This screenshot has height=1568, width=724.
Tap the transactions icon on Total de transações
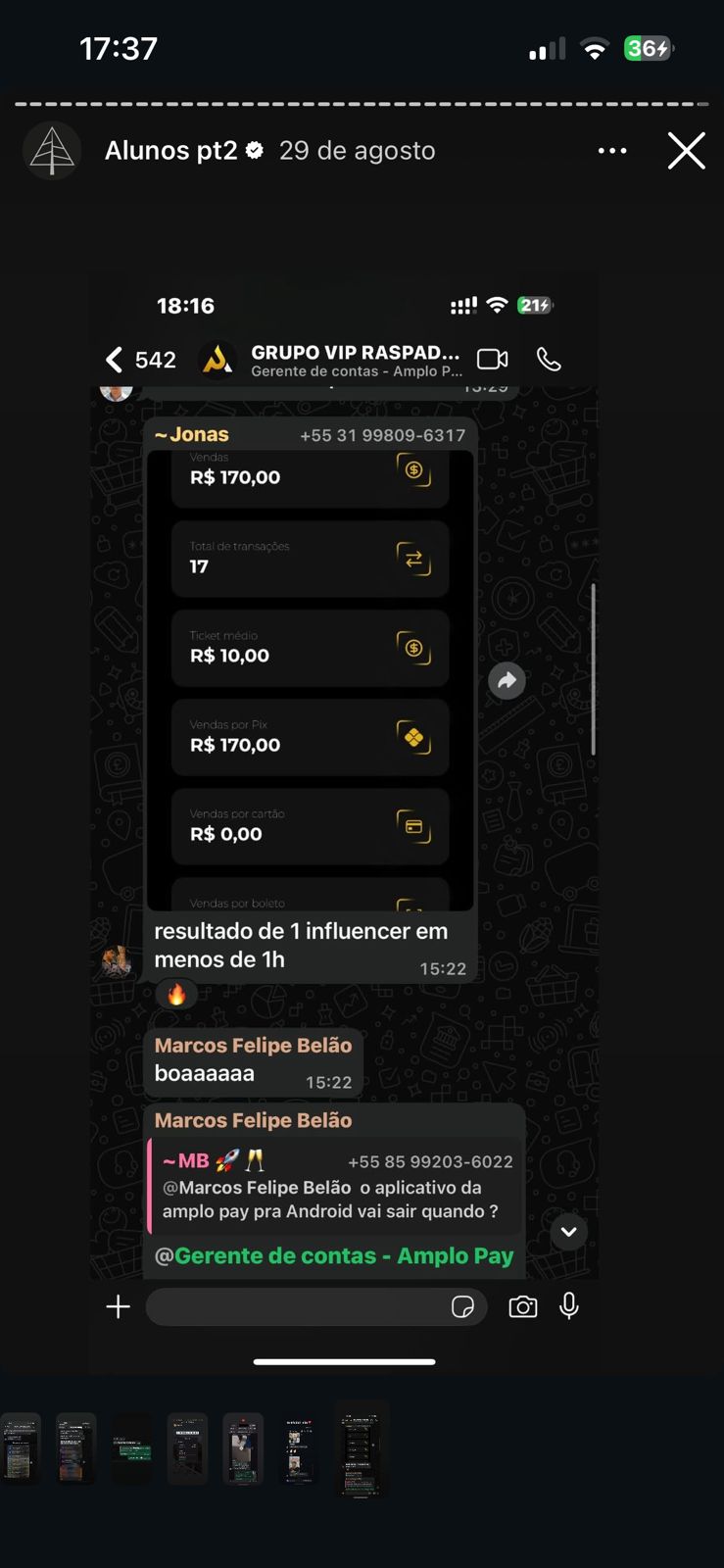click(412, 560)
